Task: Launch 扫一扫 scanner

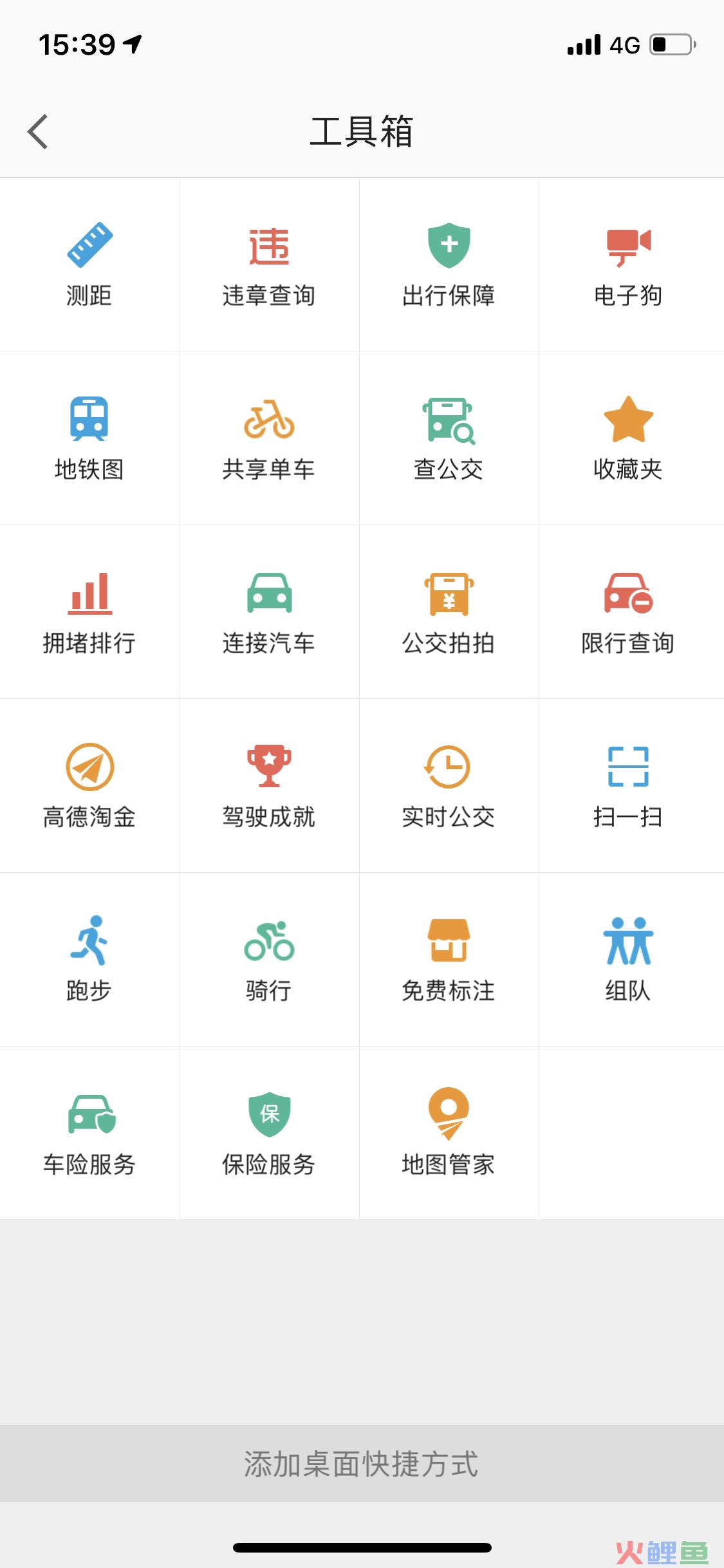Action: point(628,786)
